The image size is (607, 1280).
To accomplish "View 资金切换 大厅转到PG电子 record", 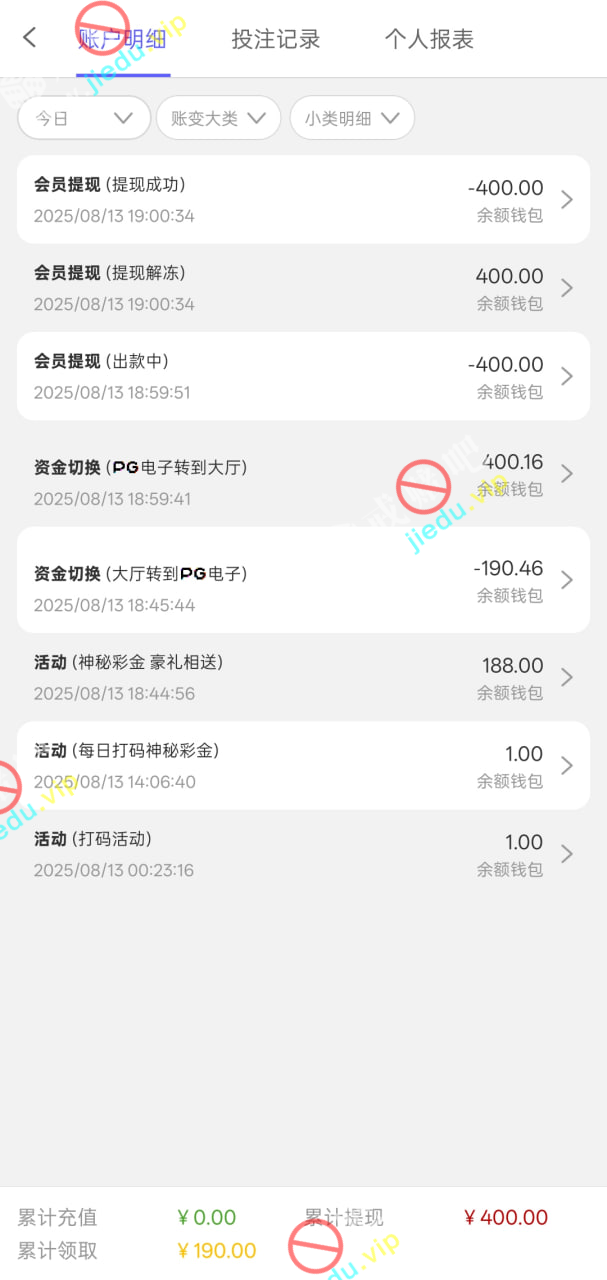I will [x=303, y=580].
